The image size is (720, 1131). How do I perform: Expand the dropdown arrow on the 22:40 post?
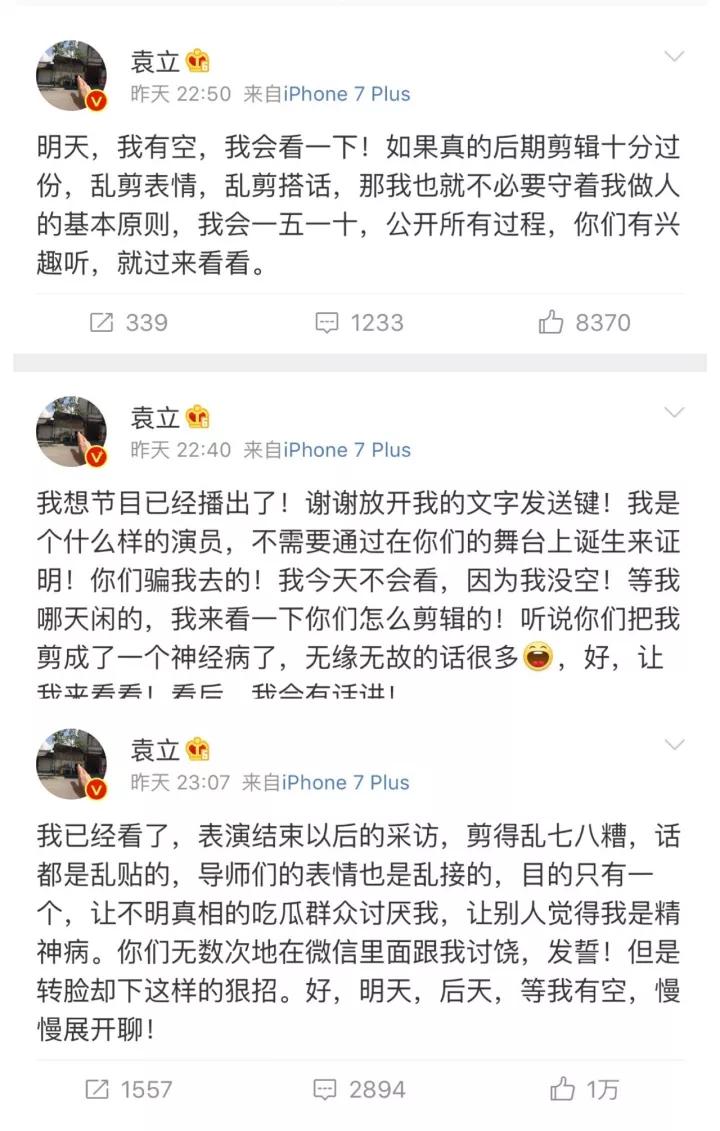coord(674,413)
